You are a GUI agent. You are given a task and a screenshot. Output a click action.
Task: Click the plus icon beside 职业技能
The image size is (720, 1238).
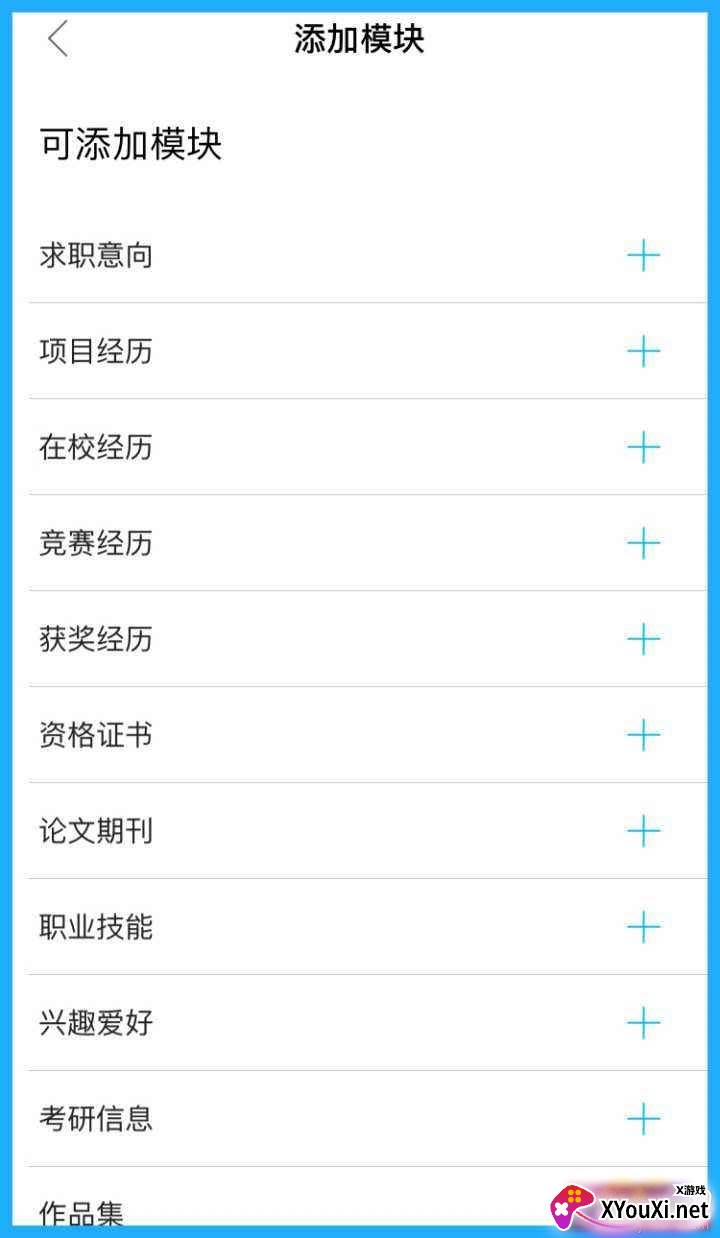tap(644, 928)
